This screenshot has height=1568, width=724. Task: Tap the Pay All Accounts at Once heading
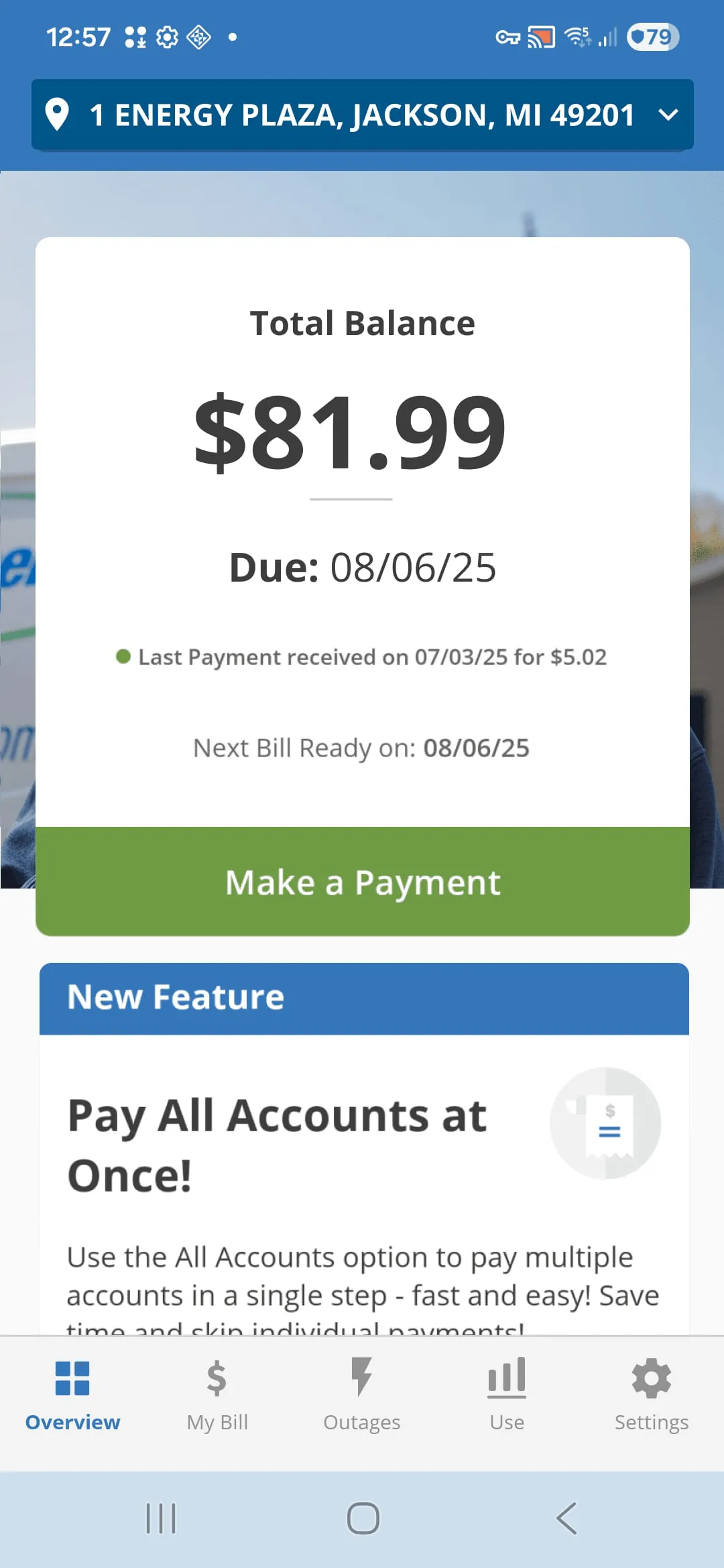point(276,1144)
